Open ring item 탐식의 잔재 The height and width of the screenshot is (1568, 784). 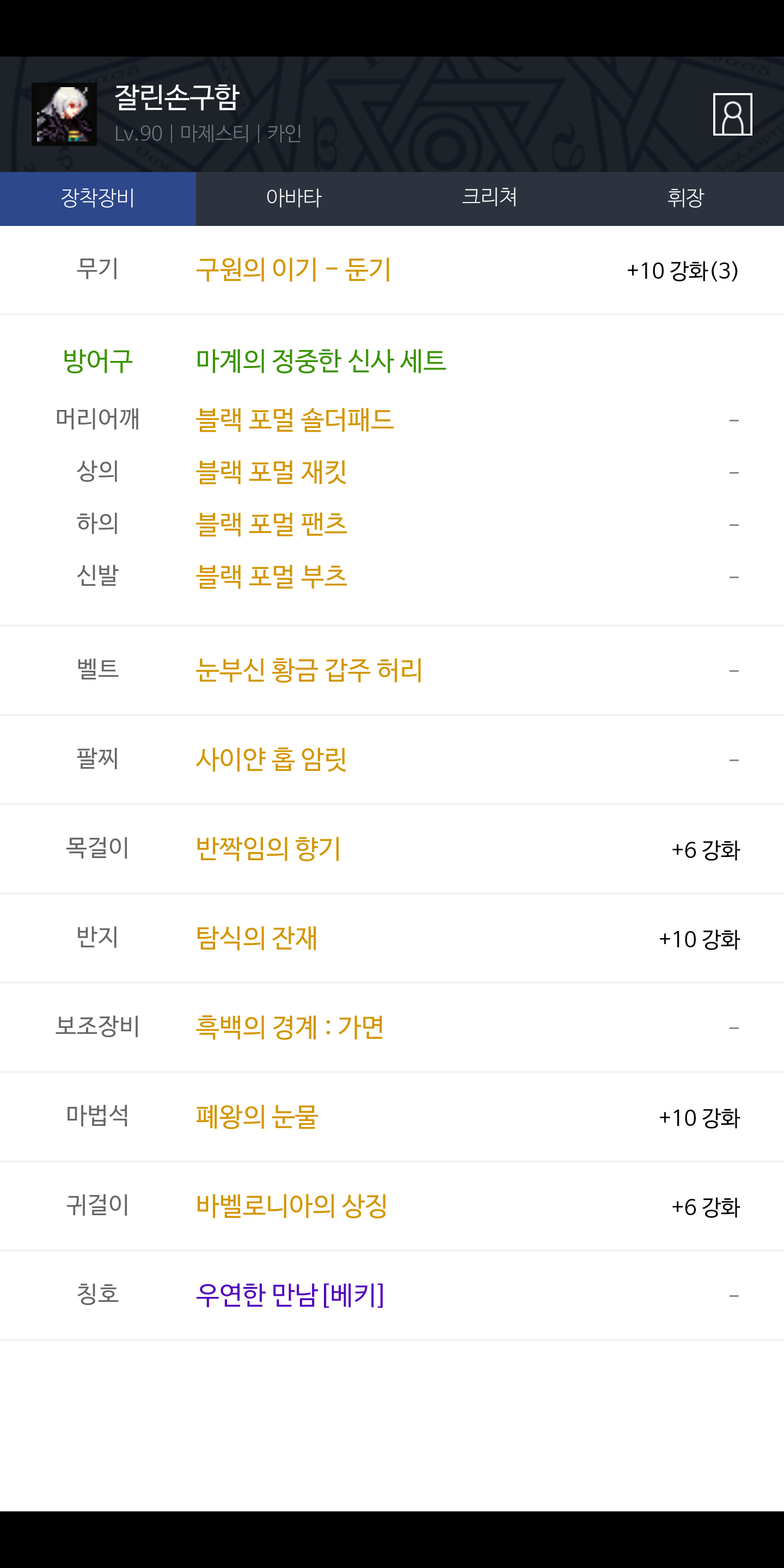[x=256, y=938]
